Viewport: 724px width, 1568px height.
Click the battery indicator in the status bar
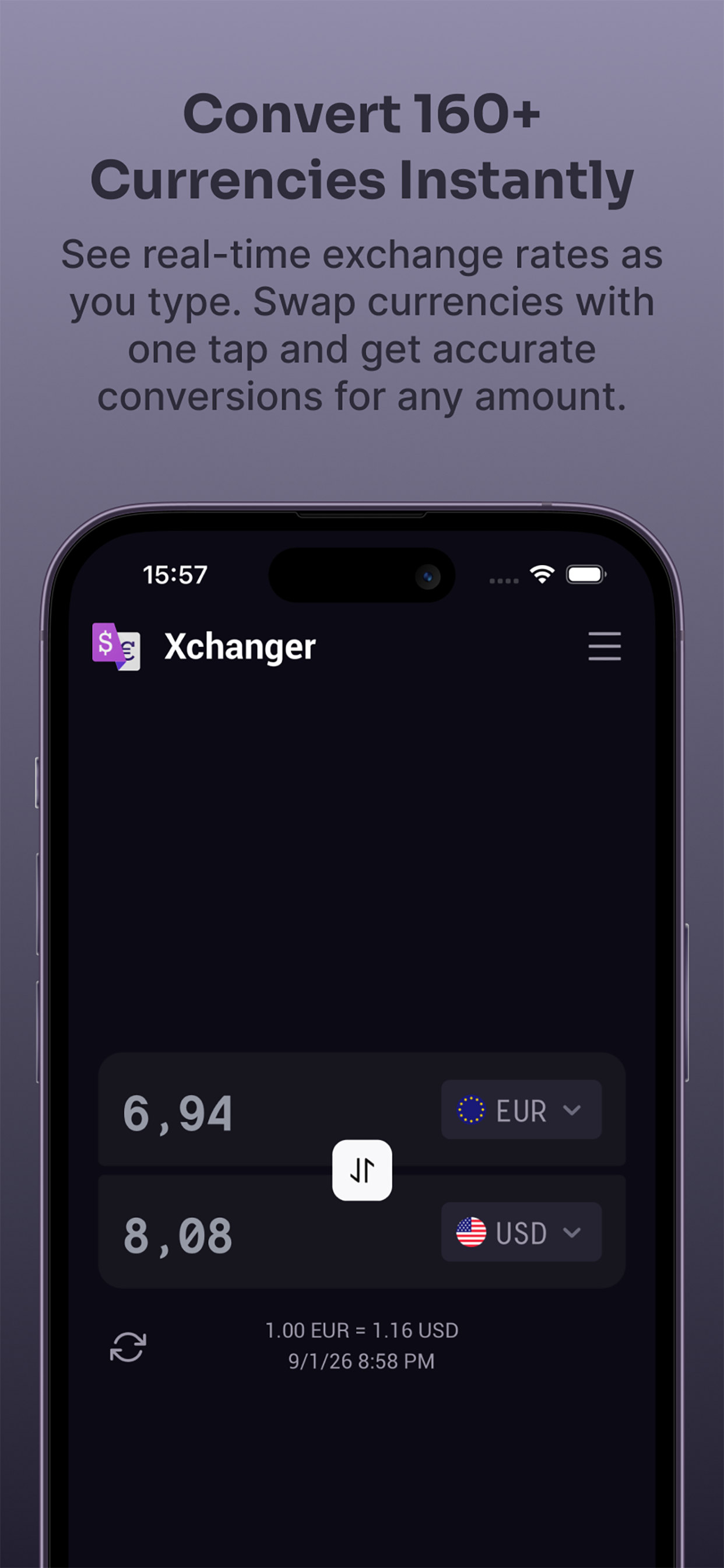[x=586, y=573]
